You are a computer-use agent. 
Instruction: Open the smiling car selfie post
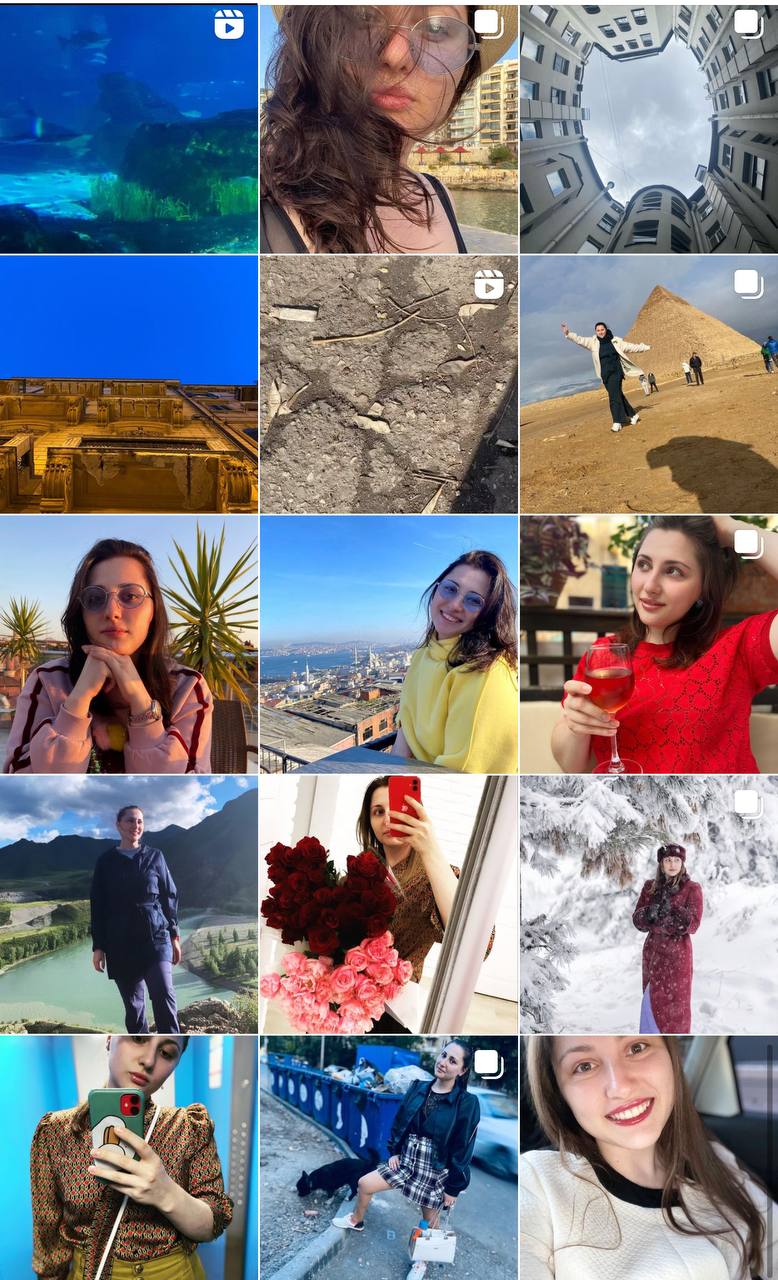pos(648,1158)
